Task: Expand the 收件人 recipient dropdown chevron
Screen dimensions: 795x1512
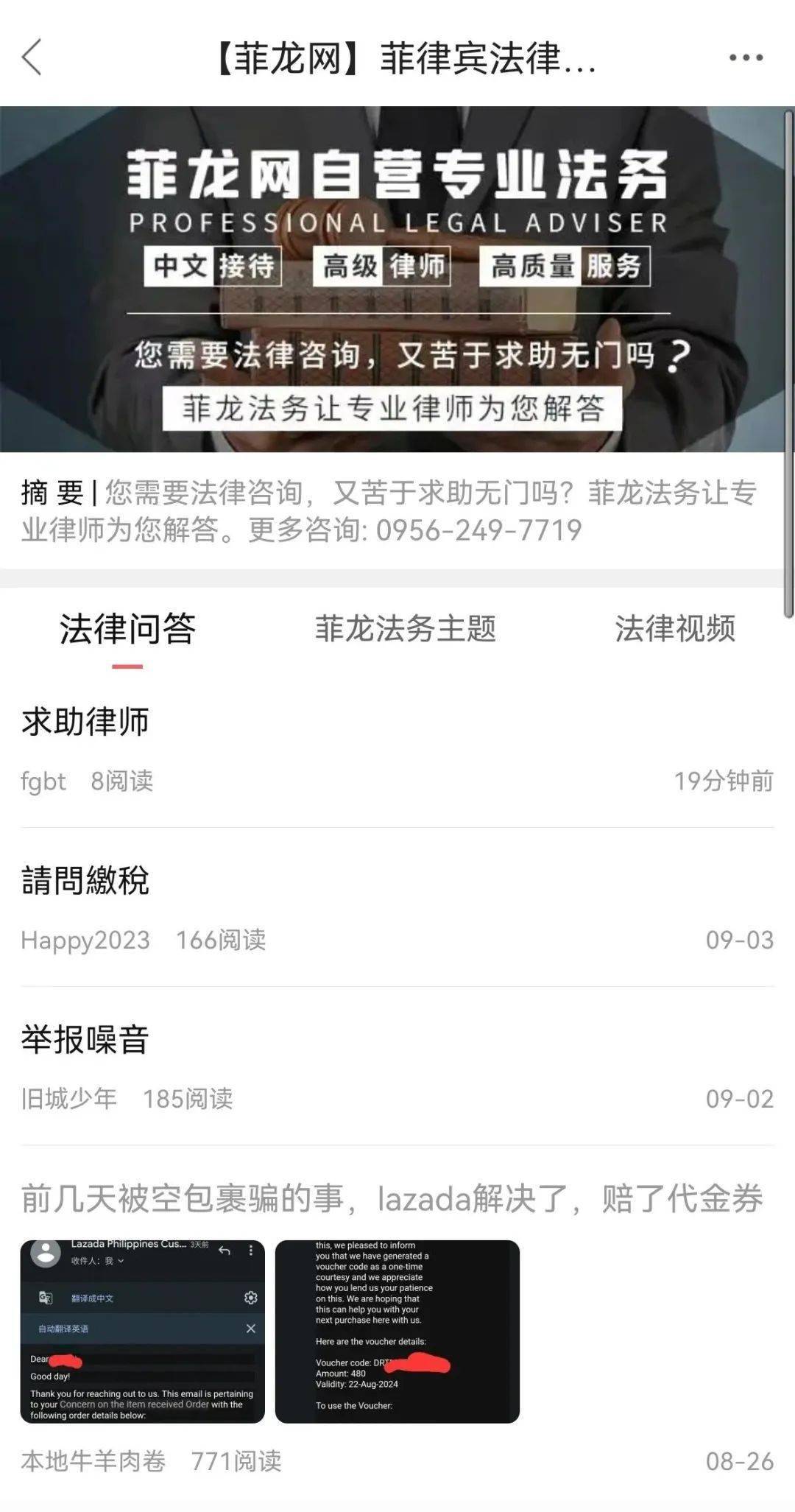Action: tap(121, 1262)
